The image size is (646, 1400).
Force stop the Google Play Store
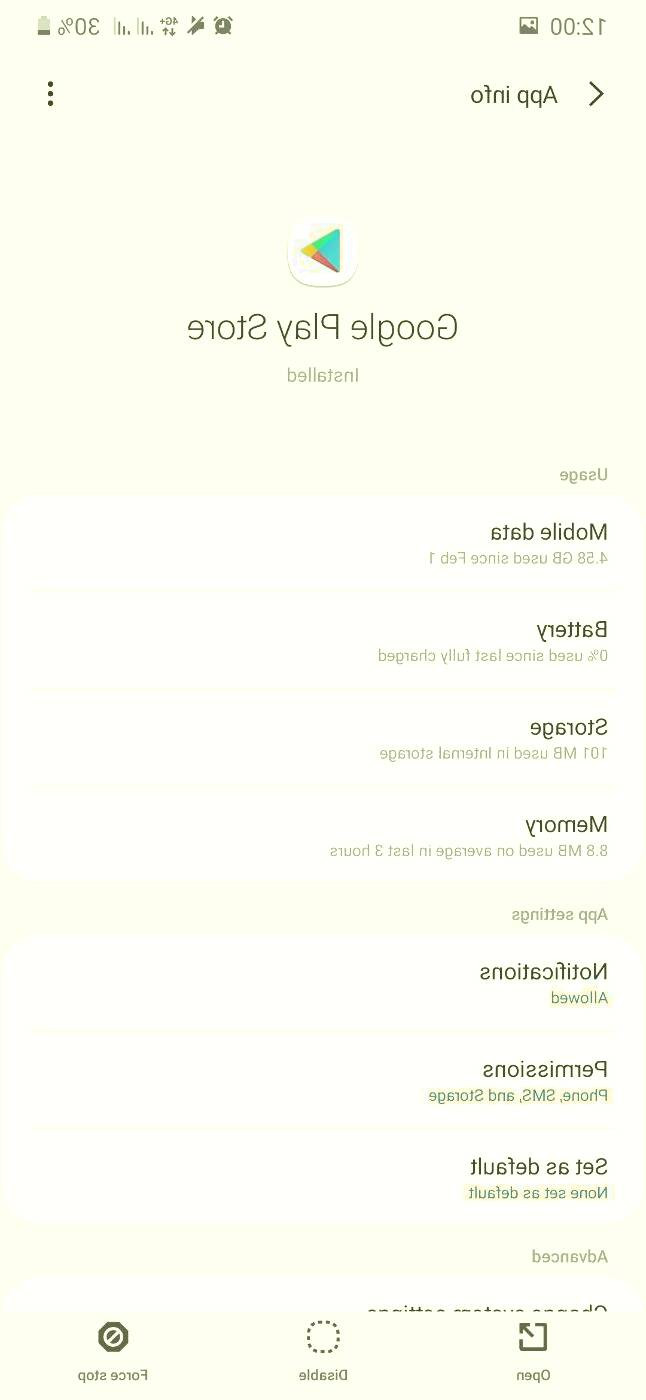(113, 1349)
